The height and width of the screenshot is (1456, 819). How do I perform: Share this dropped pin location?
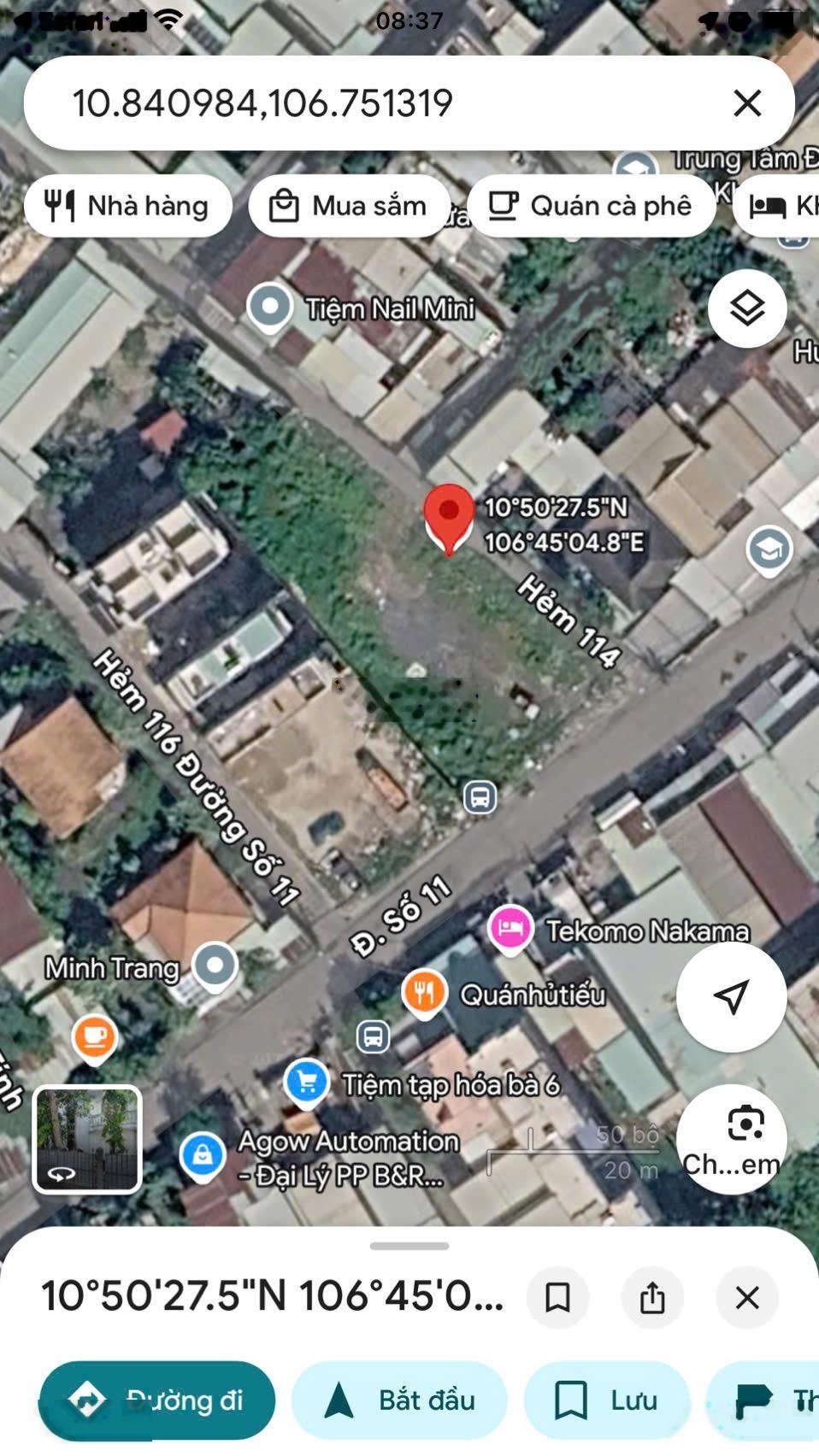point(652,1298)
